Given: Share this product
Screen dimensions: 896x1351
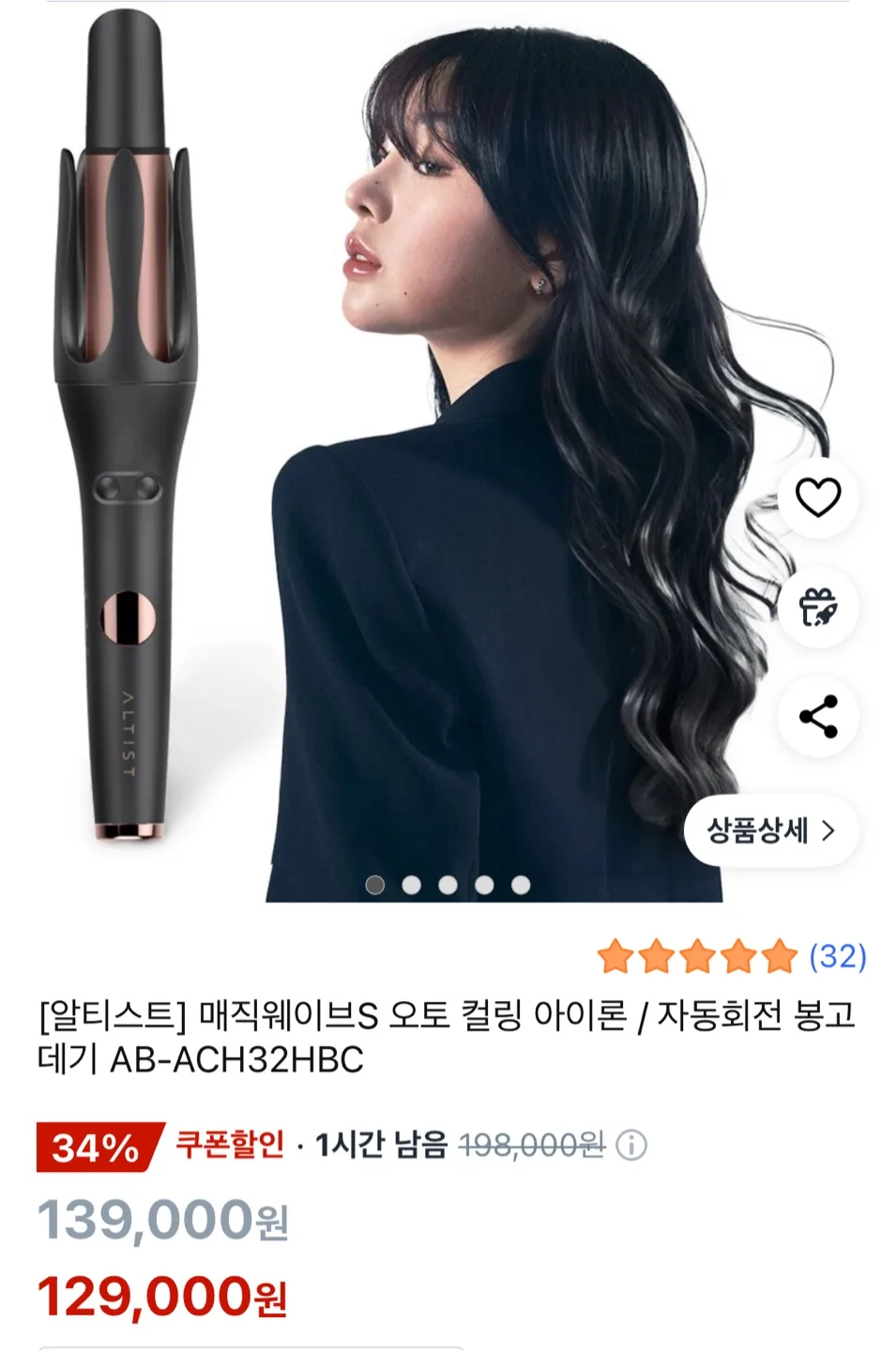Looking at the screenshot, I should click(x=817, y=717).
